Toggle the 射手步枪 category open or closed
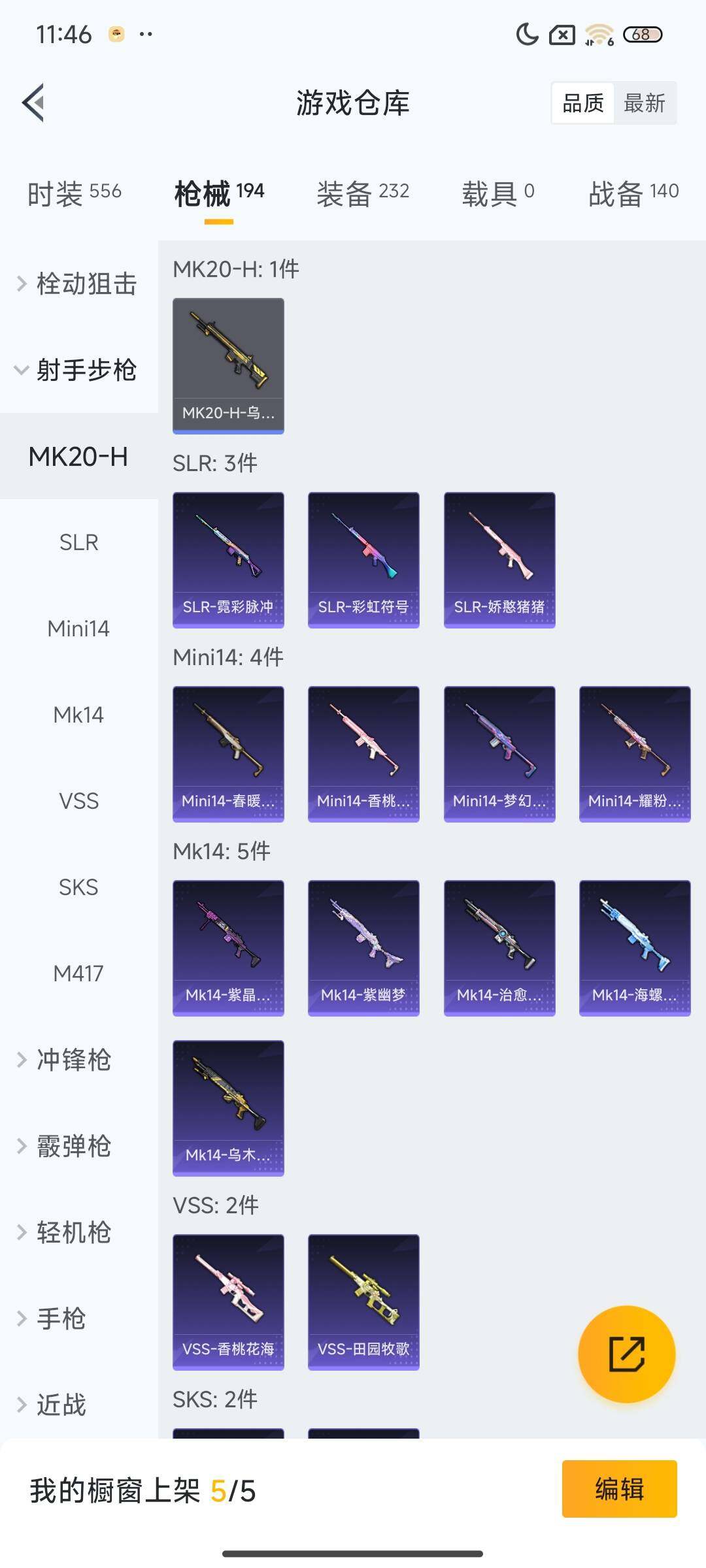The image size is (706, 1568). point(78,370)
